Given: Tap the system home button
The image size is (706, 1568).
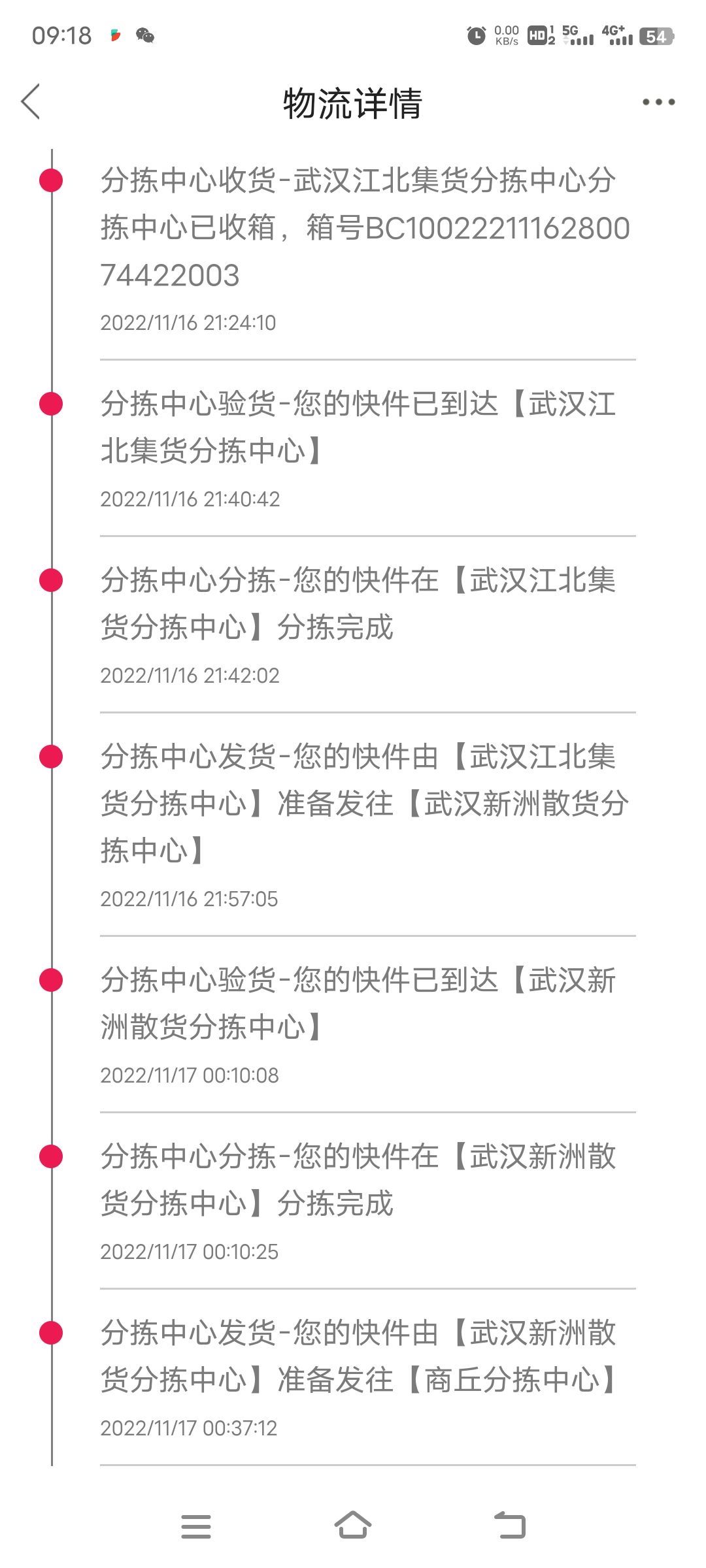Looking at the screenshot, I should point(353,1526).
